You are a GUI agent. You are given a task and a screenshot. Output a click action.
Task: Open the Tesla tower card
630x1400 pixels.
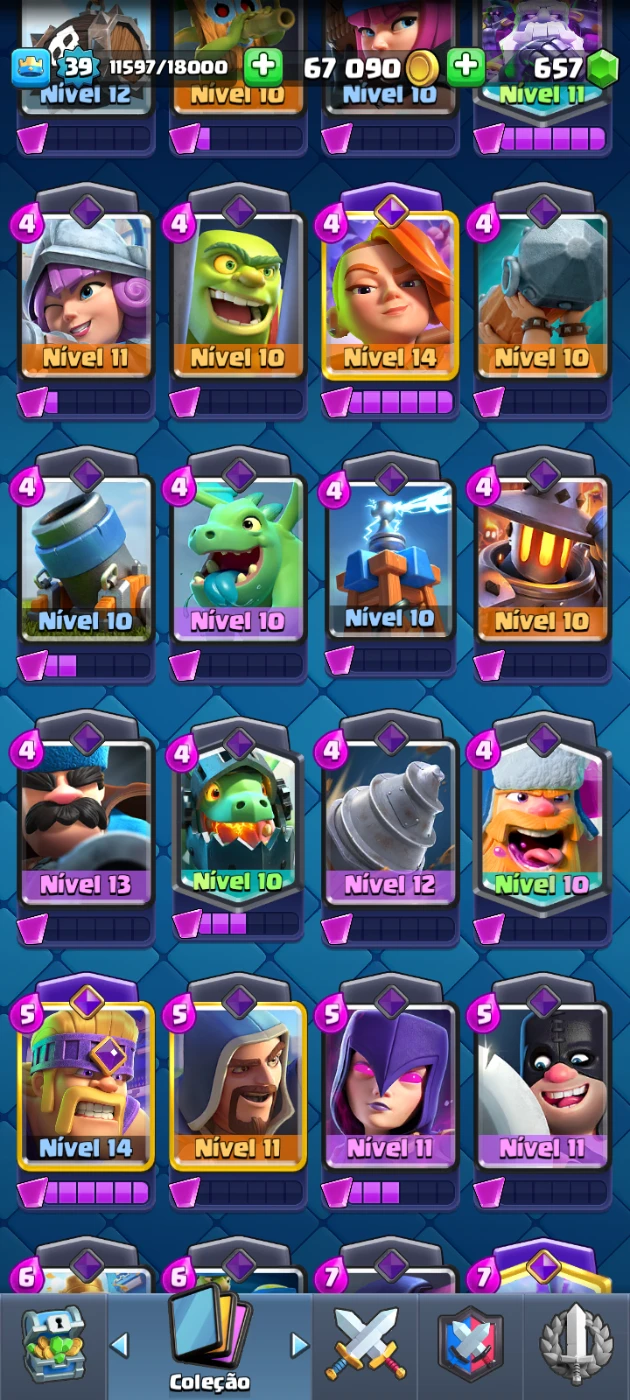[390, 558]
